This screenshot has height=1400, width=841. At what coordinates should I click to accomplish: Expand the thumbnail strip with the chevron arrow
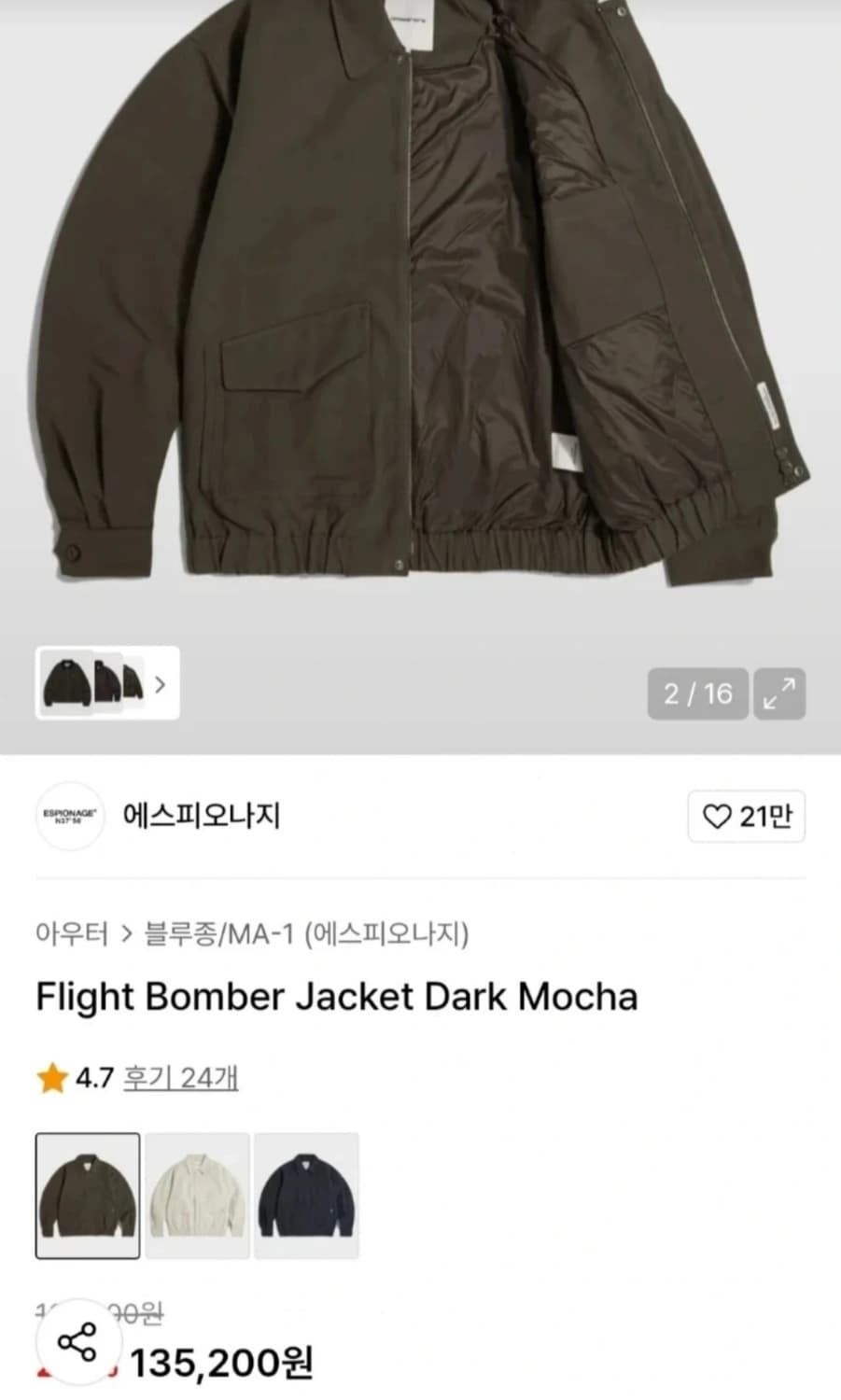pos(161,686)
